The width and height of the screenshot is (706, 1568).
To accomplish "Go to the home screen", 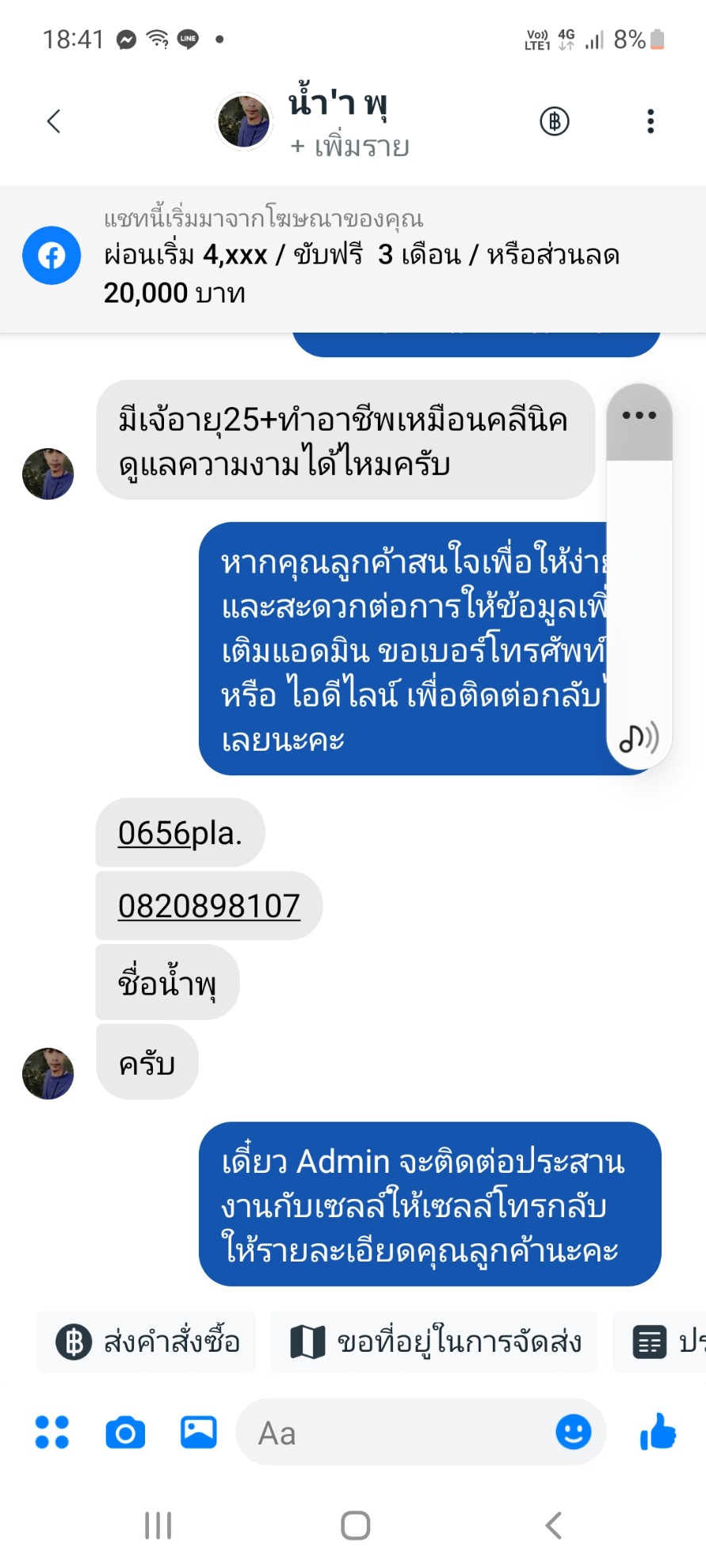I will 355,1524.
